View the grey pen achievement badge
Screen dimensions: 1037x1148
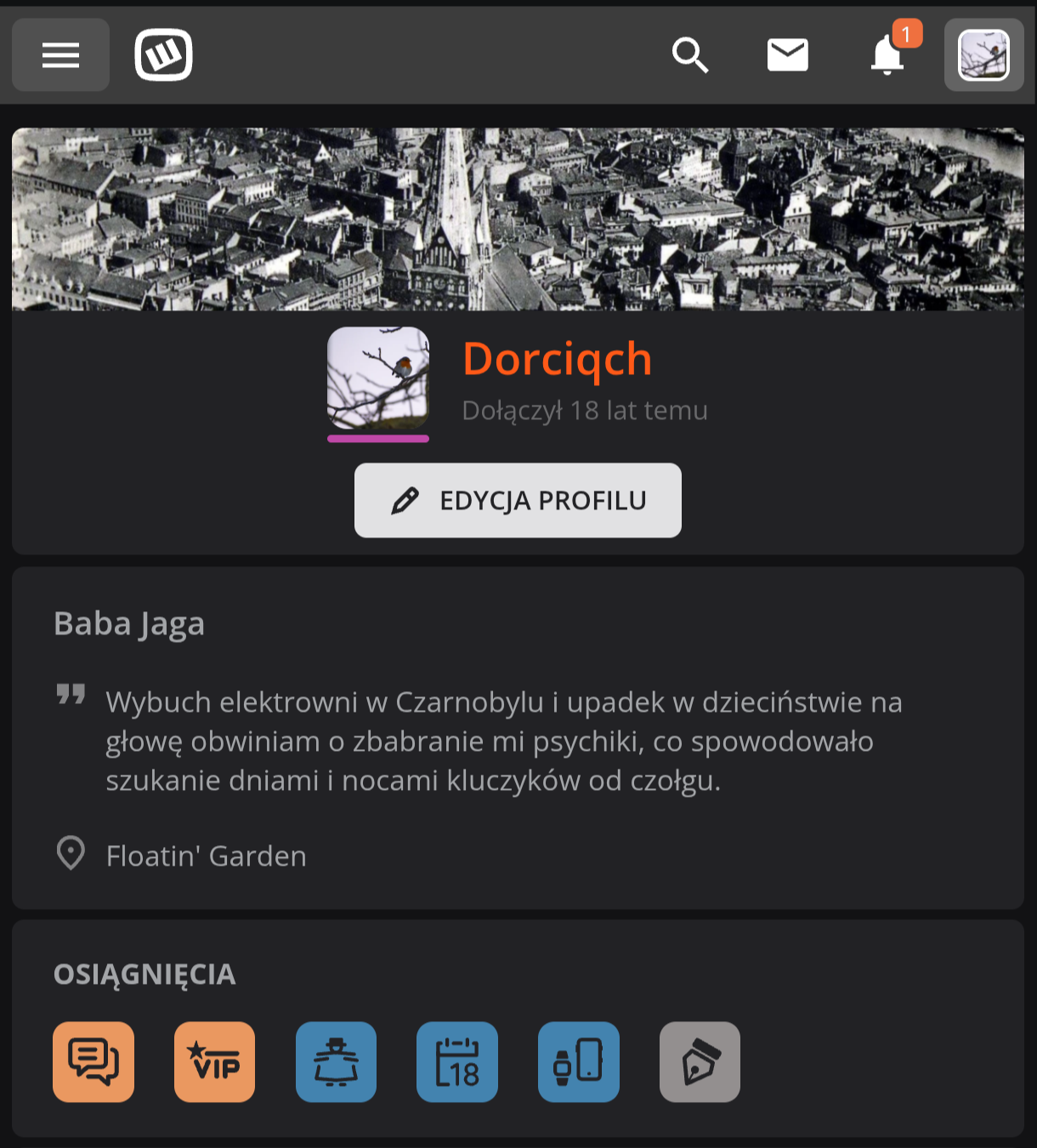tap(700, 1061)
